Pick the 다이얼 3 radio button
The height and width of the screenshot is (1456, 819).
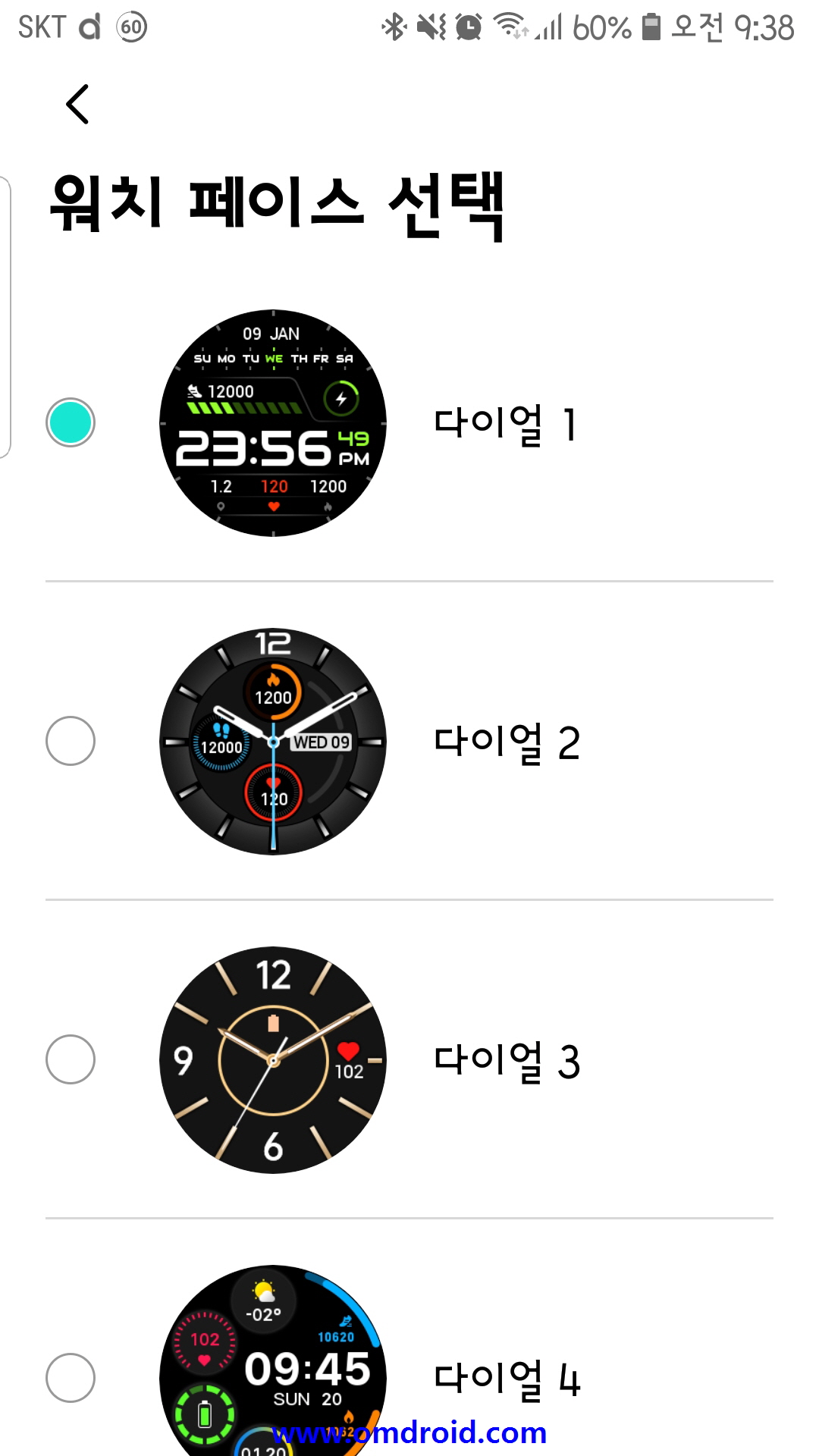[71, 1059]
